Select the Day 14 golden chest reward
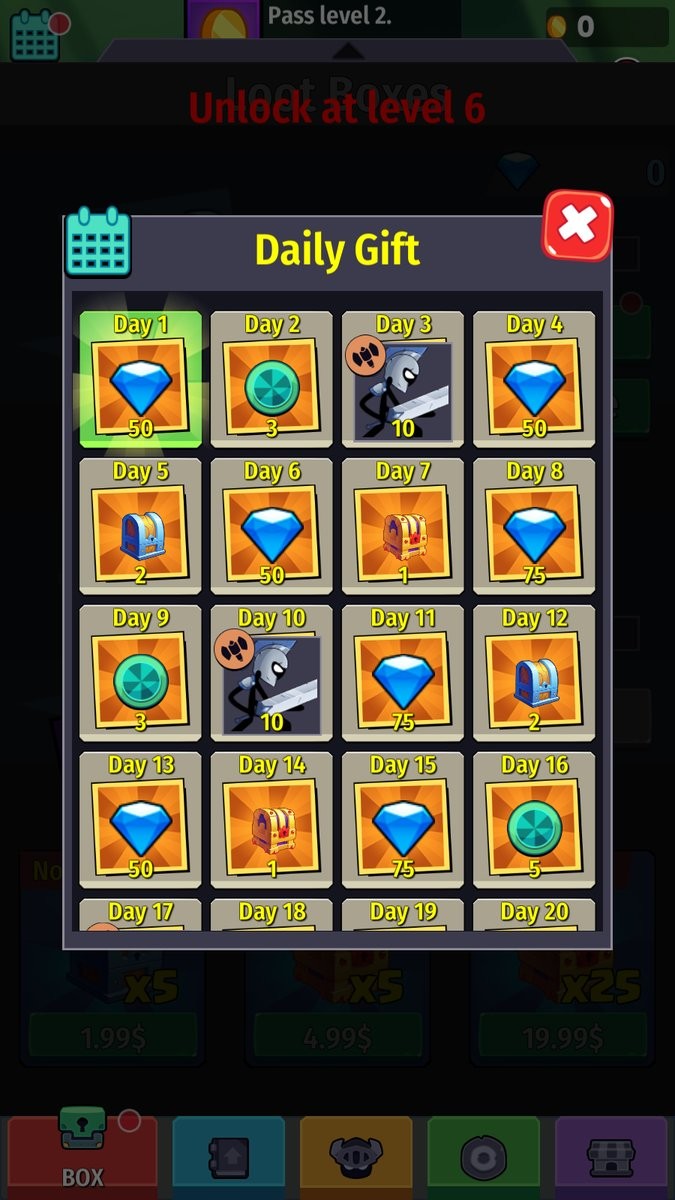Screen dimensions: 675x1200 [x=271, y=822]
